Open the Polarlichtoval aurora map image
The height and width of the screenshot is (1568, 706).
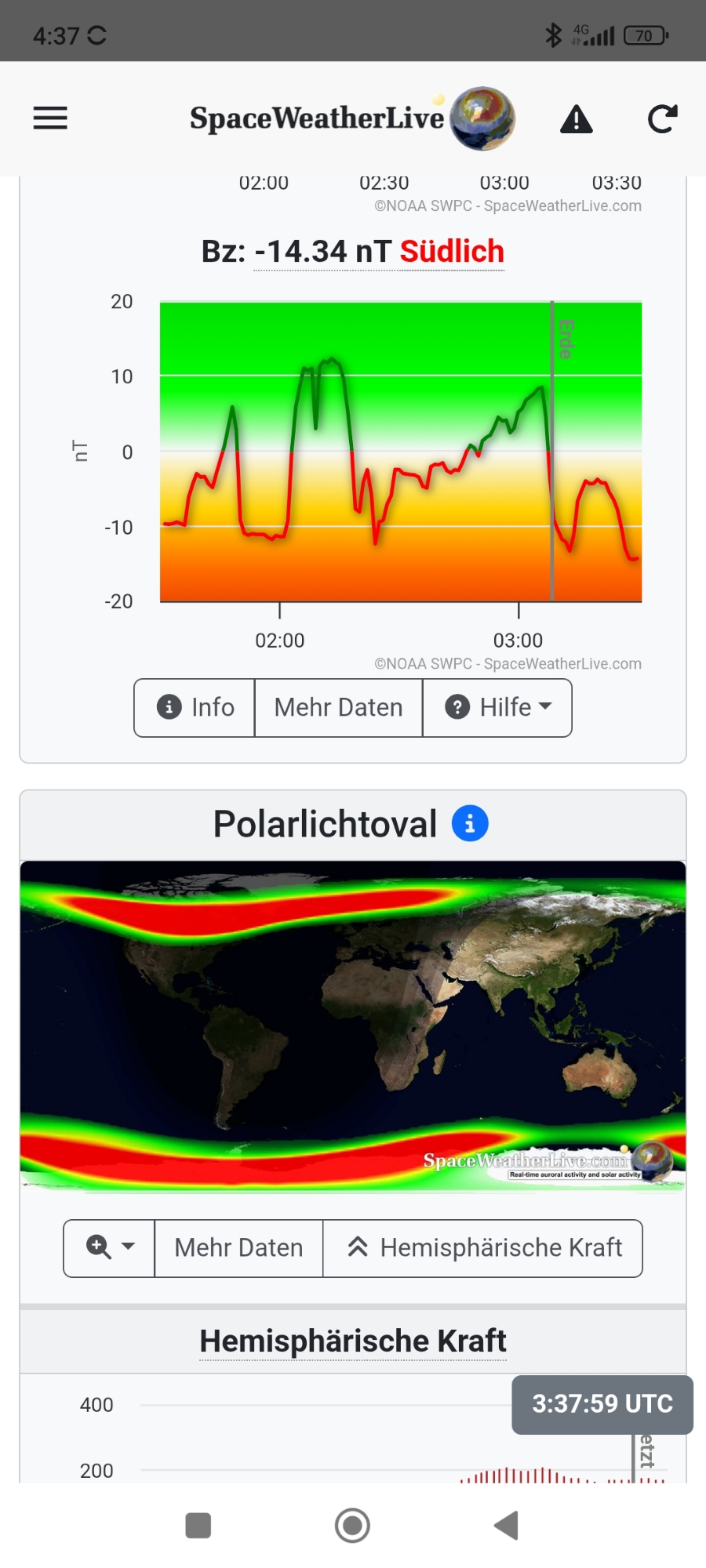(353, 1026)
